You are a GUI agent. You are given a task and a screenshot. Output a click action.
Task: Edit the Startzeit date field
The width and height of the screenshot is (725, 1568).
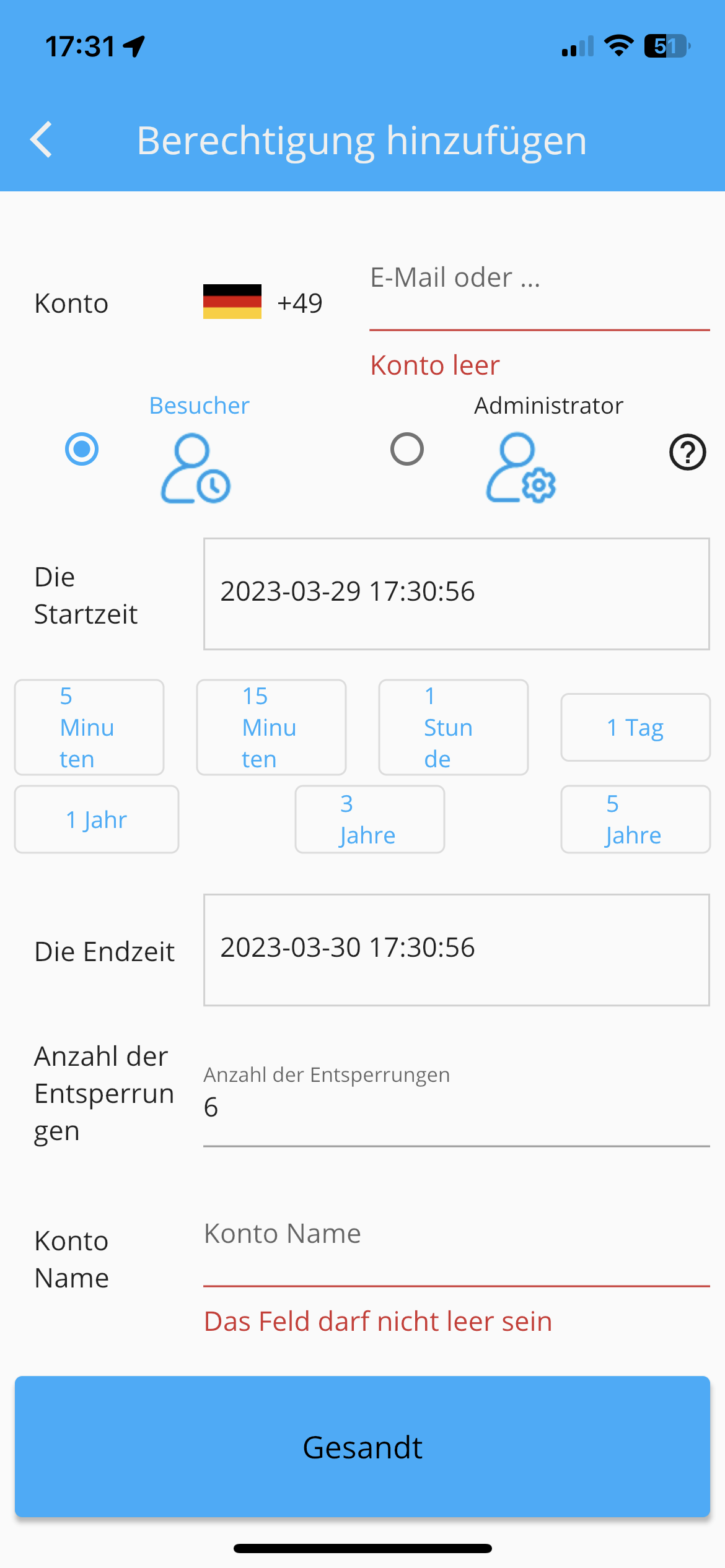pyautogui.click(x=456, y=594)
